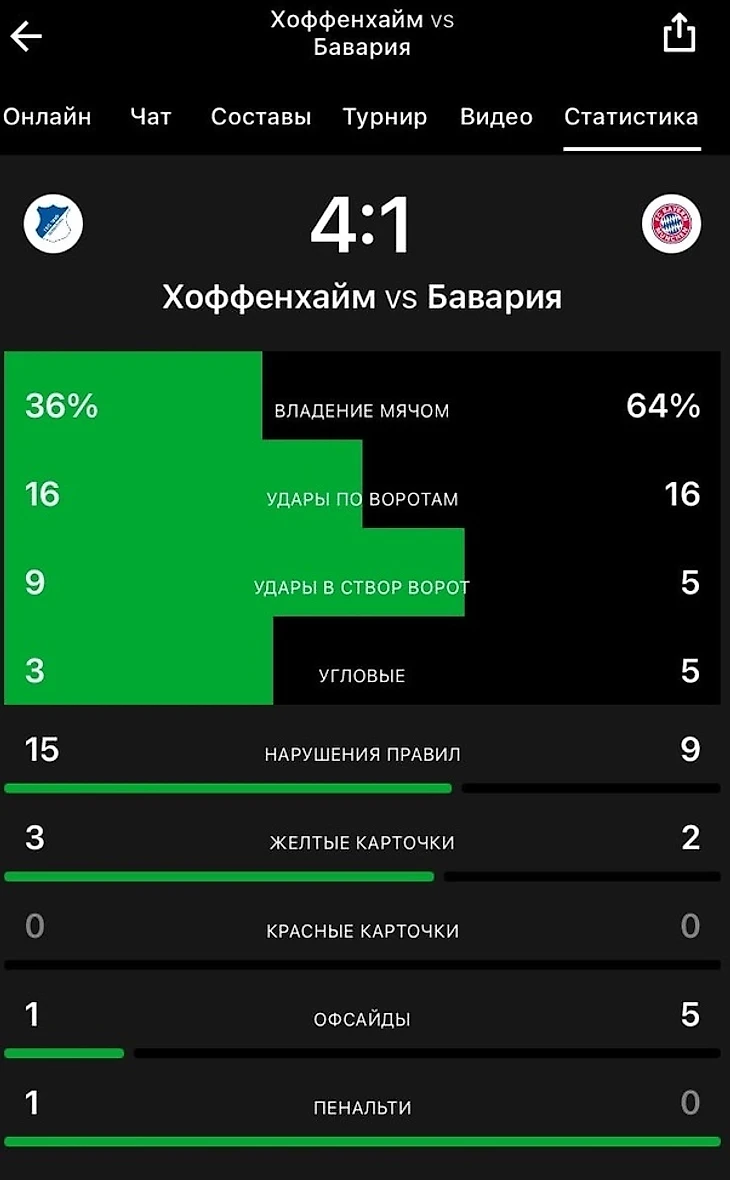
Task: Open the Чат tab
Action: pyautogui.click(x=151, y=117)
